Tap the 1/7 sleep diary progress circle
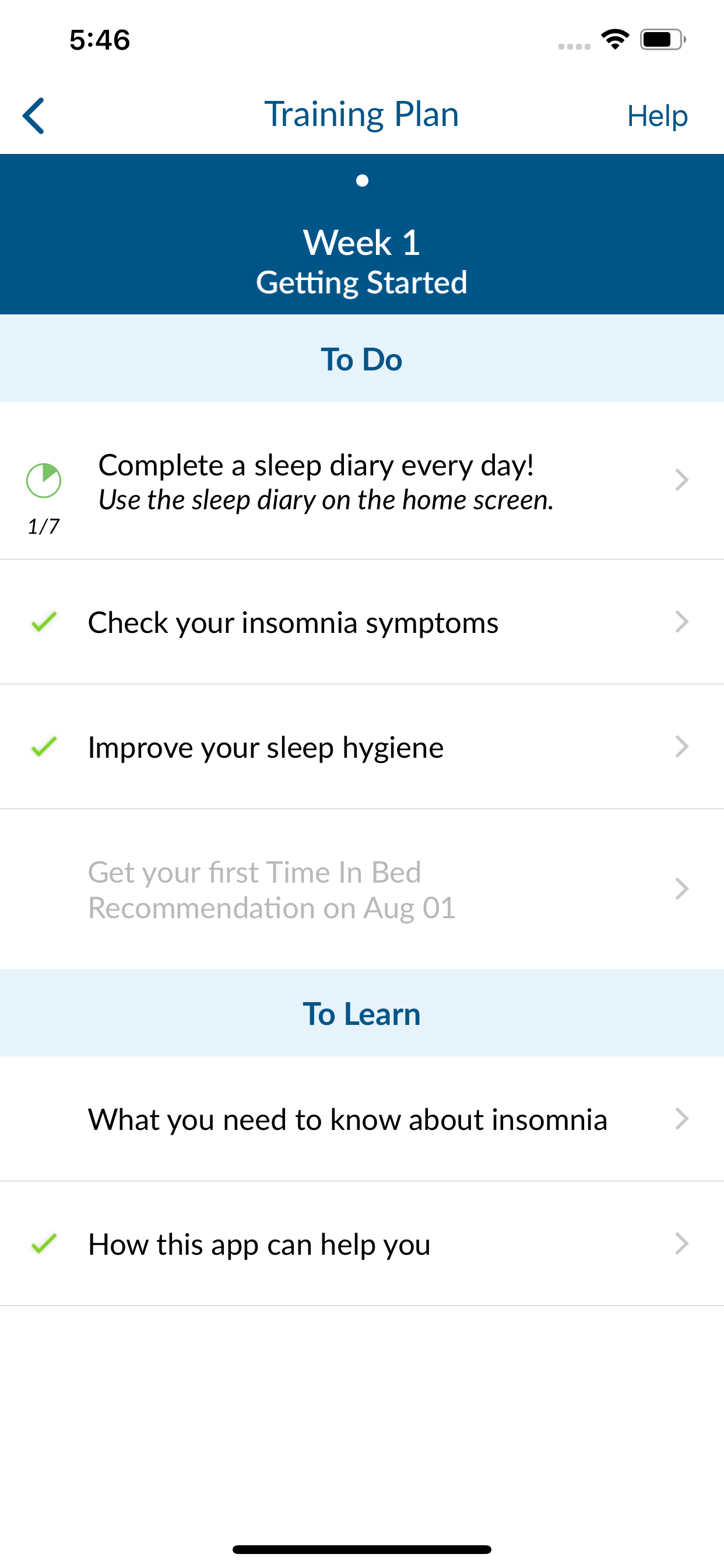The image size is (724, 1568). click(x=43, y=481)
